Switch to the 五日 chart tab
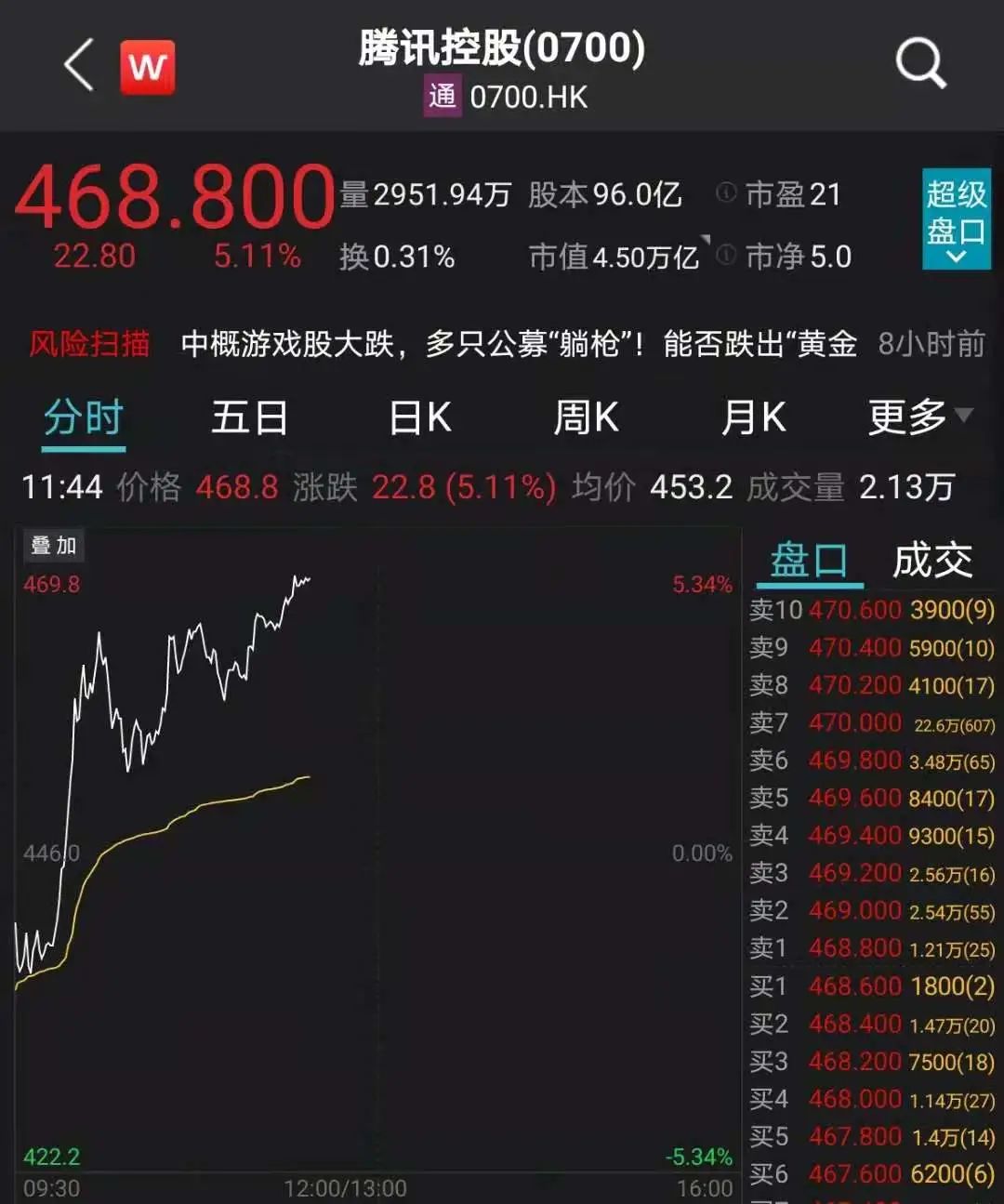1004x1204 pixels. click(249, 417)
